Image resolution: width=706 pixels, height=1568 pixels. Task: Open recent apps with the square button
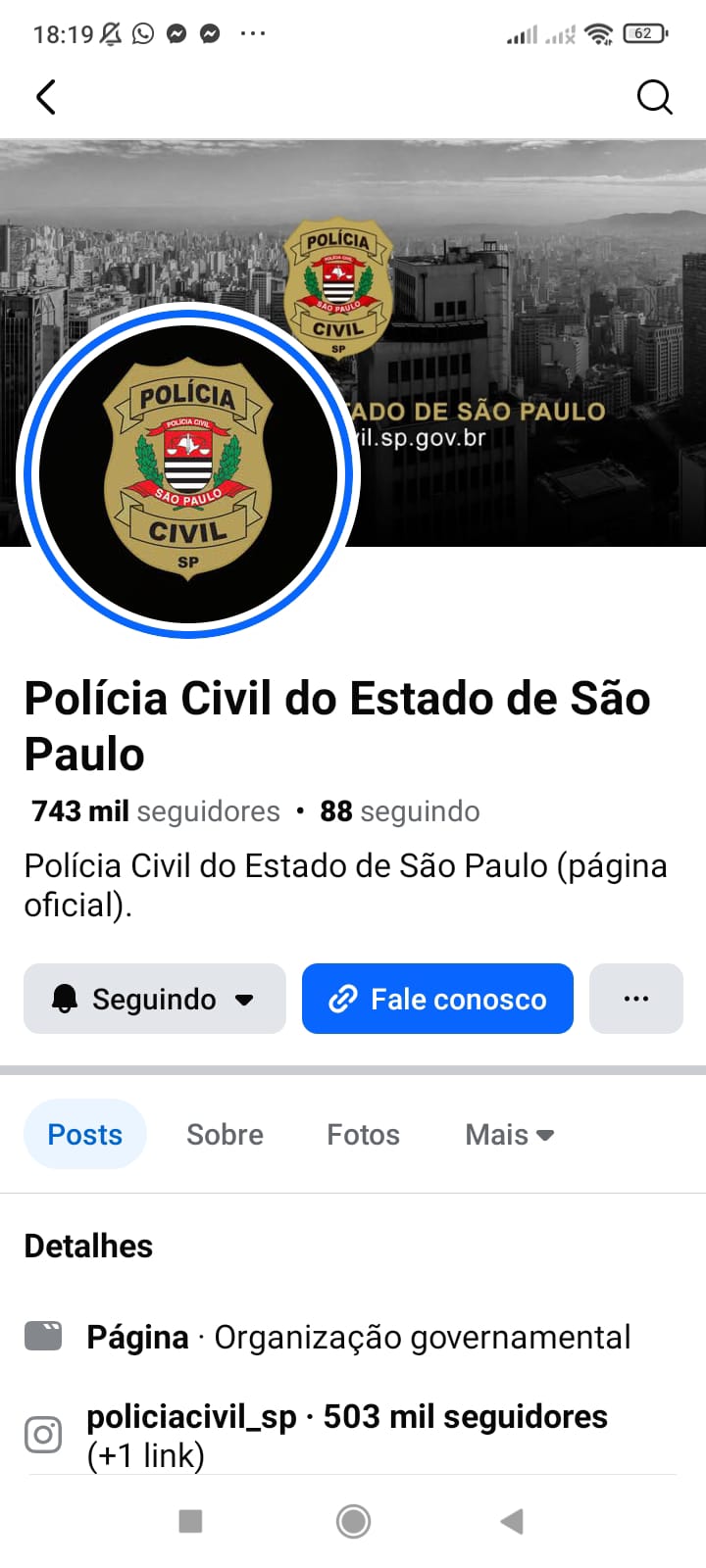point(190,1521)
